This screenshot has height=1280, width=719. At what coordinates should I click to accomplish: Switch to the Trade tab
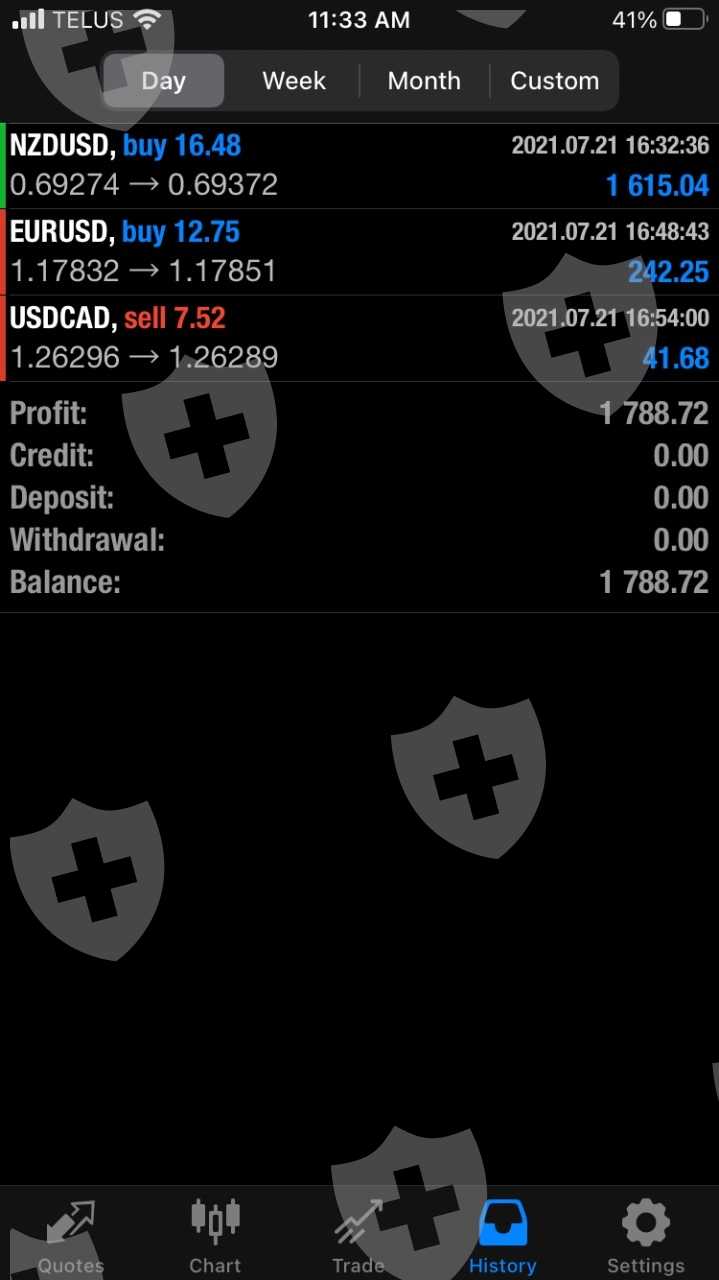pyautogui.click(x=359, y=1237)
